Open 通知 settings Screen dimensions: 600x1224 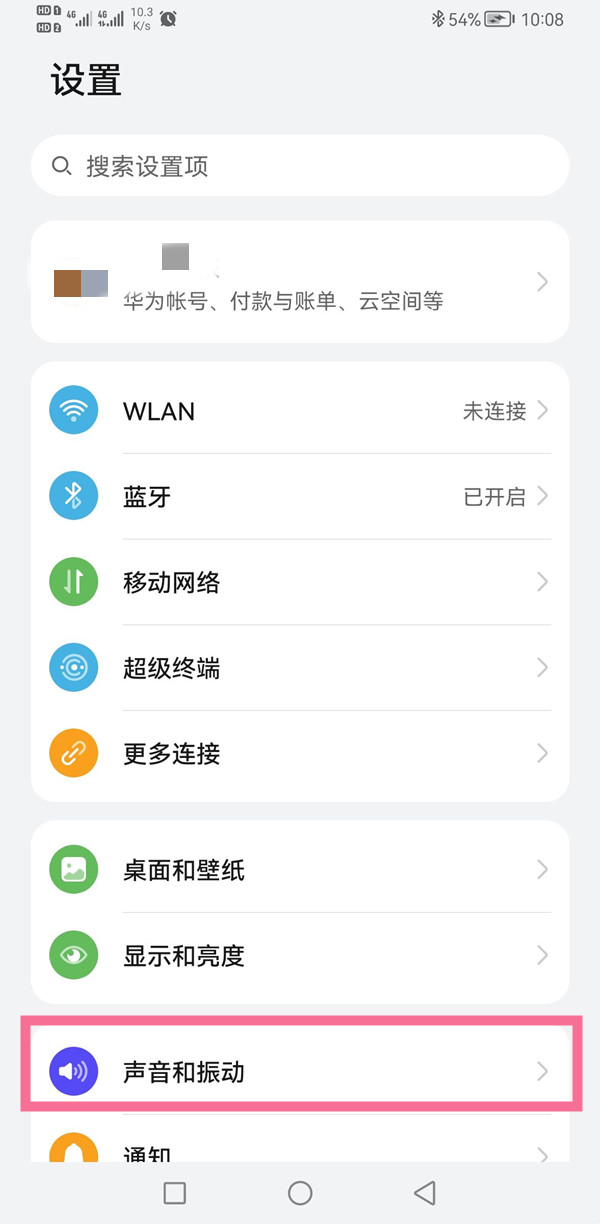(300, 1150)
